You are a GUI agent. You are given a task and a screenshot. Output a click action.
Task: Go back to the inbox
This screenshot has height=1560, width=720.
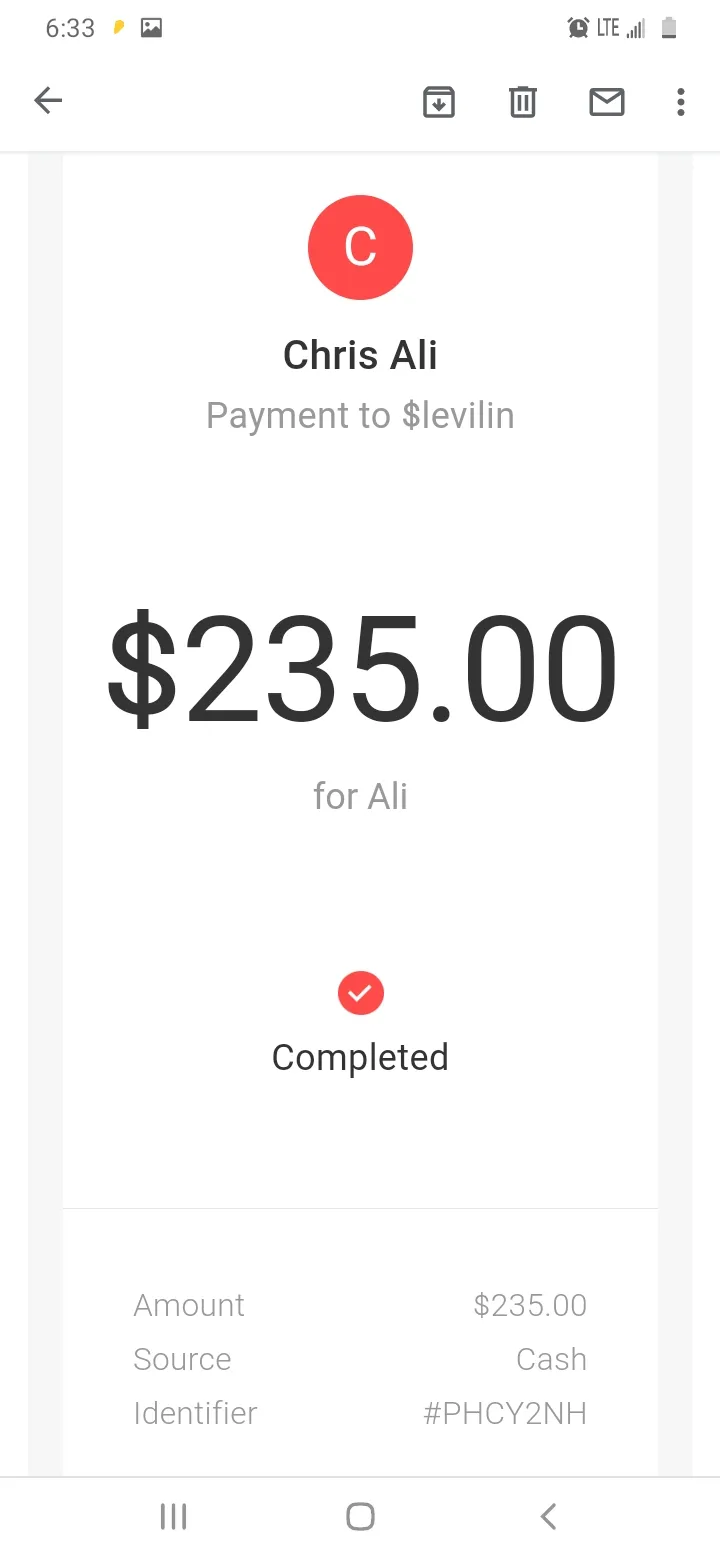pos(48,101)
